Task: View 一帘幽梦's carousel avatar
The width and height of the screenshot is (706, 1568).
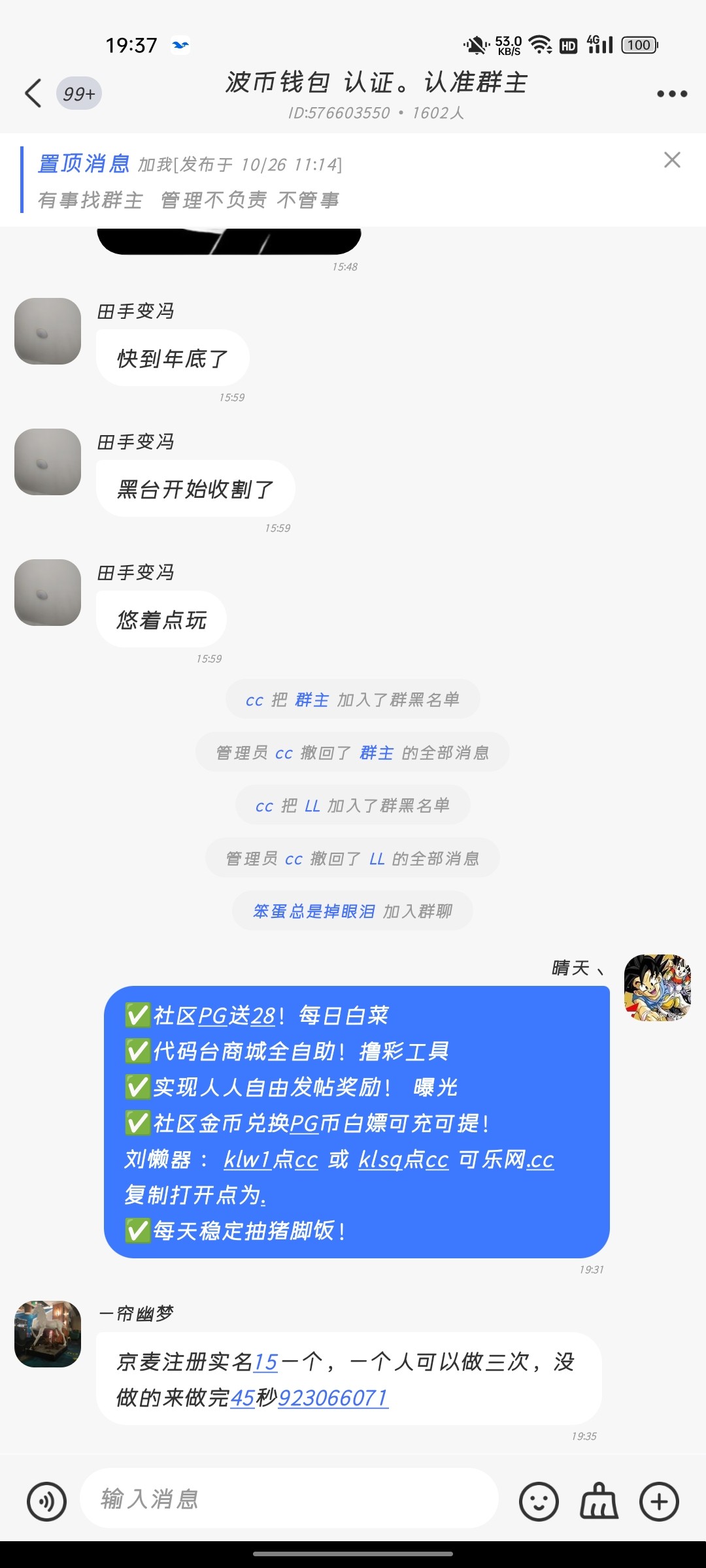Action: (47, 1333)
